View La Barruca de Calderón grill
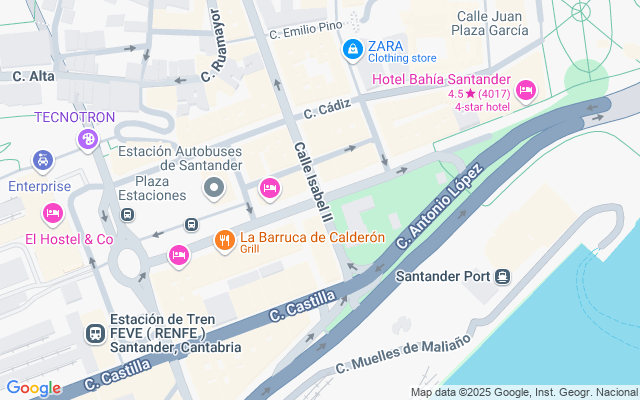640x400 pixels. 225,240
